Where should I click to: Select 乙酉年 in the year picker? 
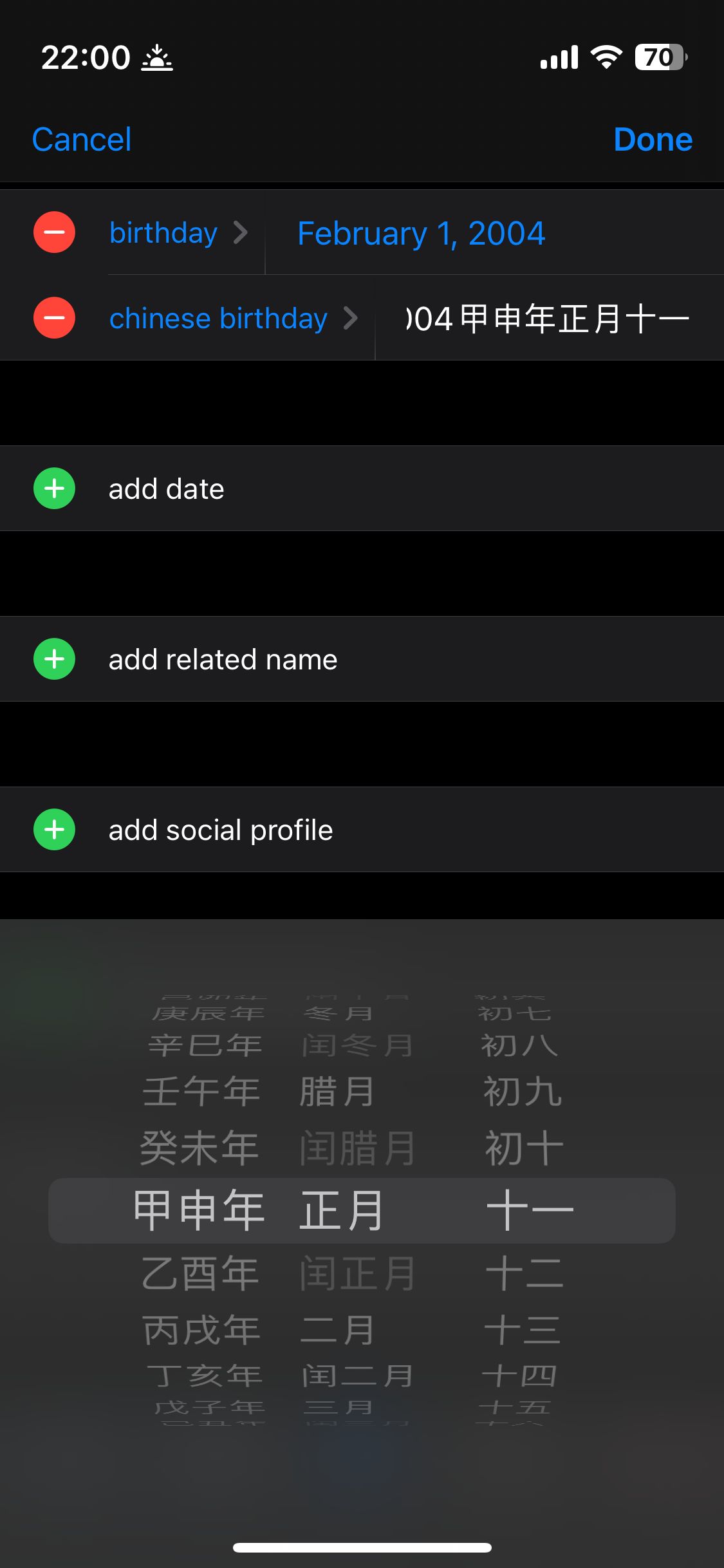click(x=200, y=1273)
